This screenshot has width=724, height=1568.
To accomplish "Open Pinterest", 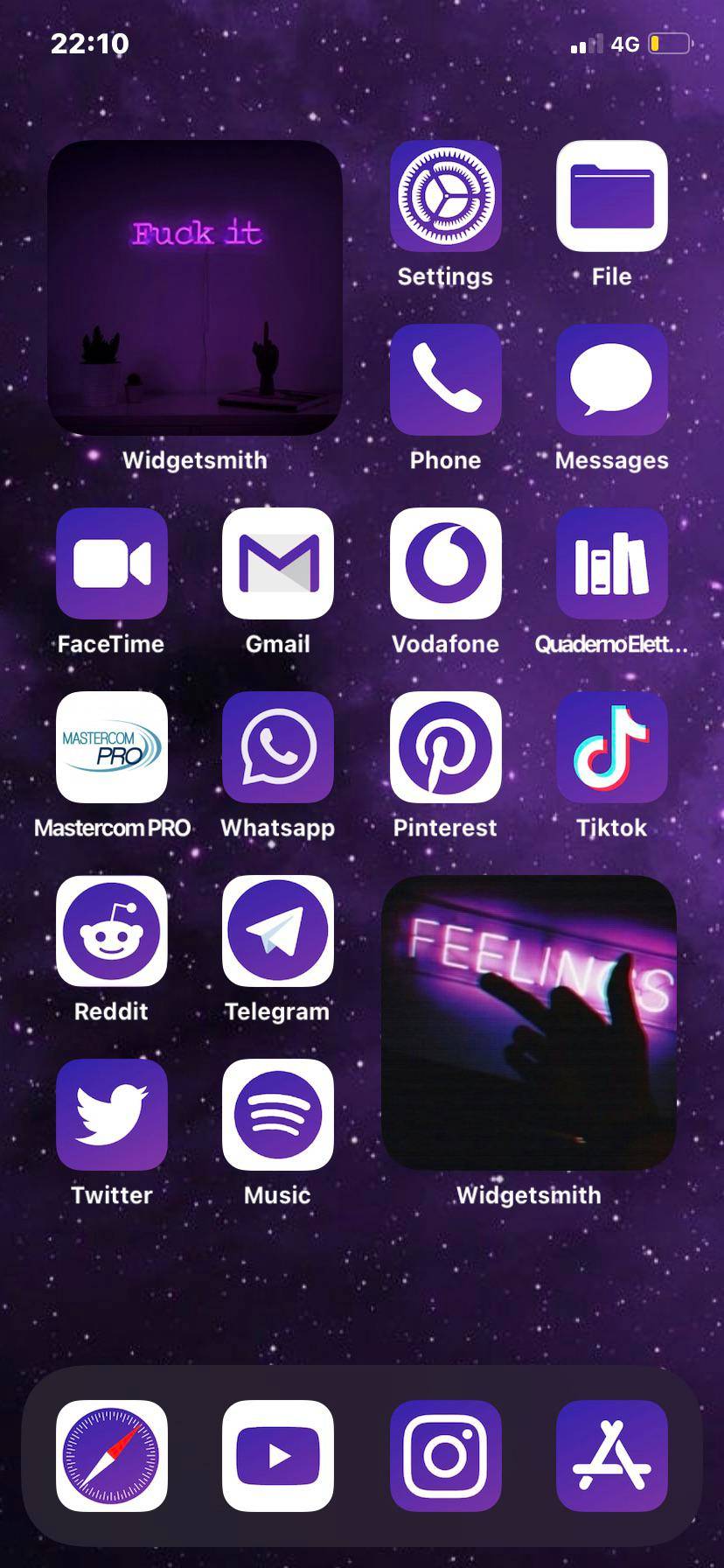I will click(445, 748).
